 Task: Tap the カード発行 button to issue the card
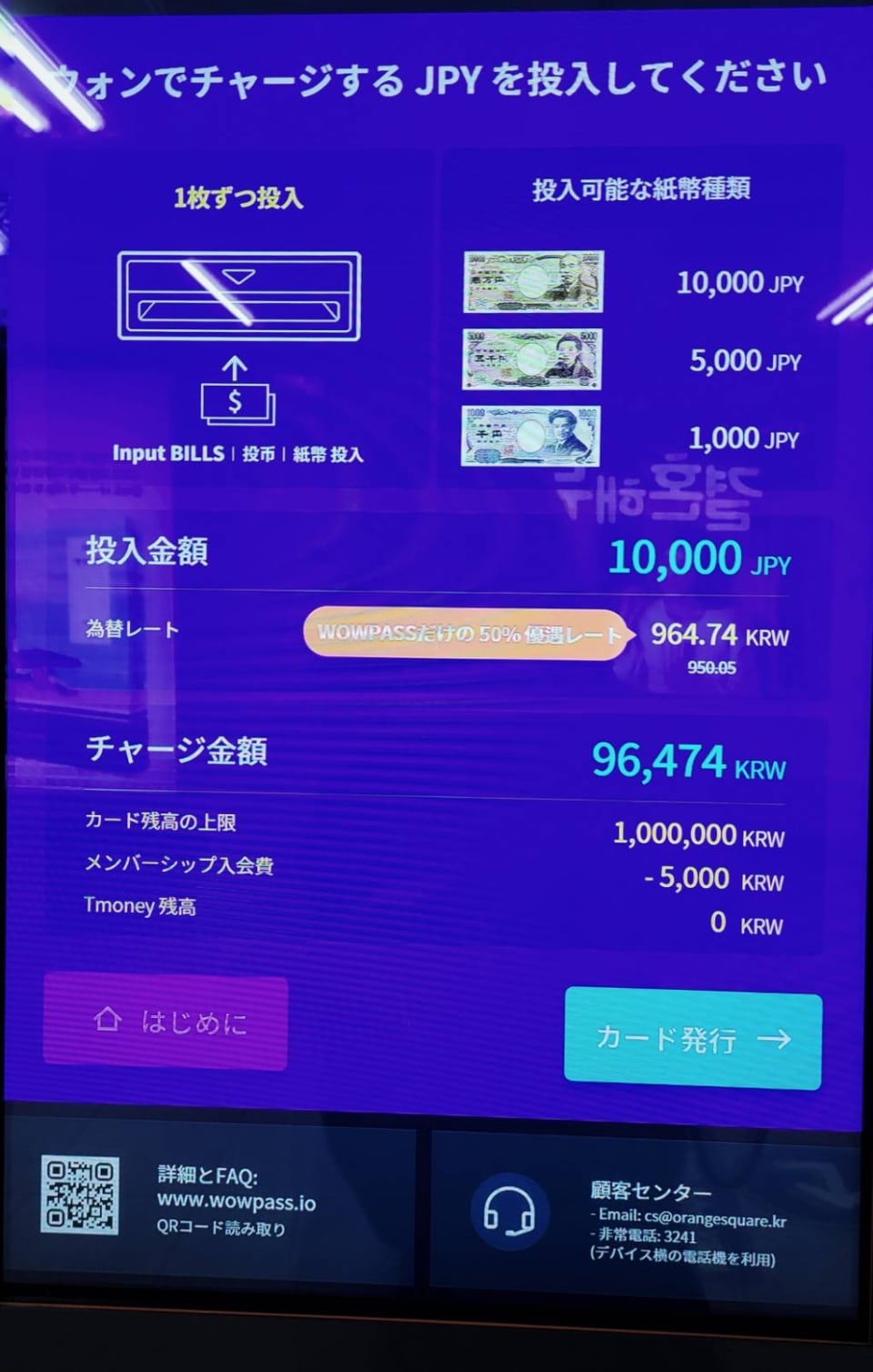click(x=693, y=1038)
